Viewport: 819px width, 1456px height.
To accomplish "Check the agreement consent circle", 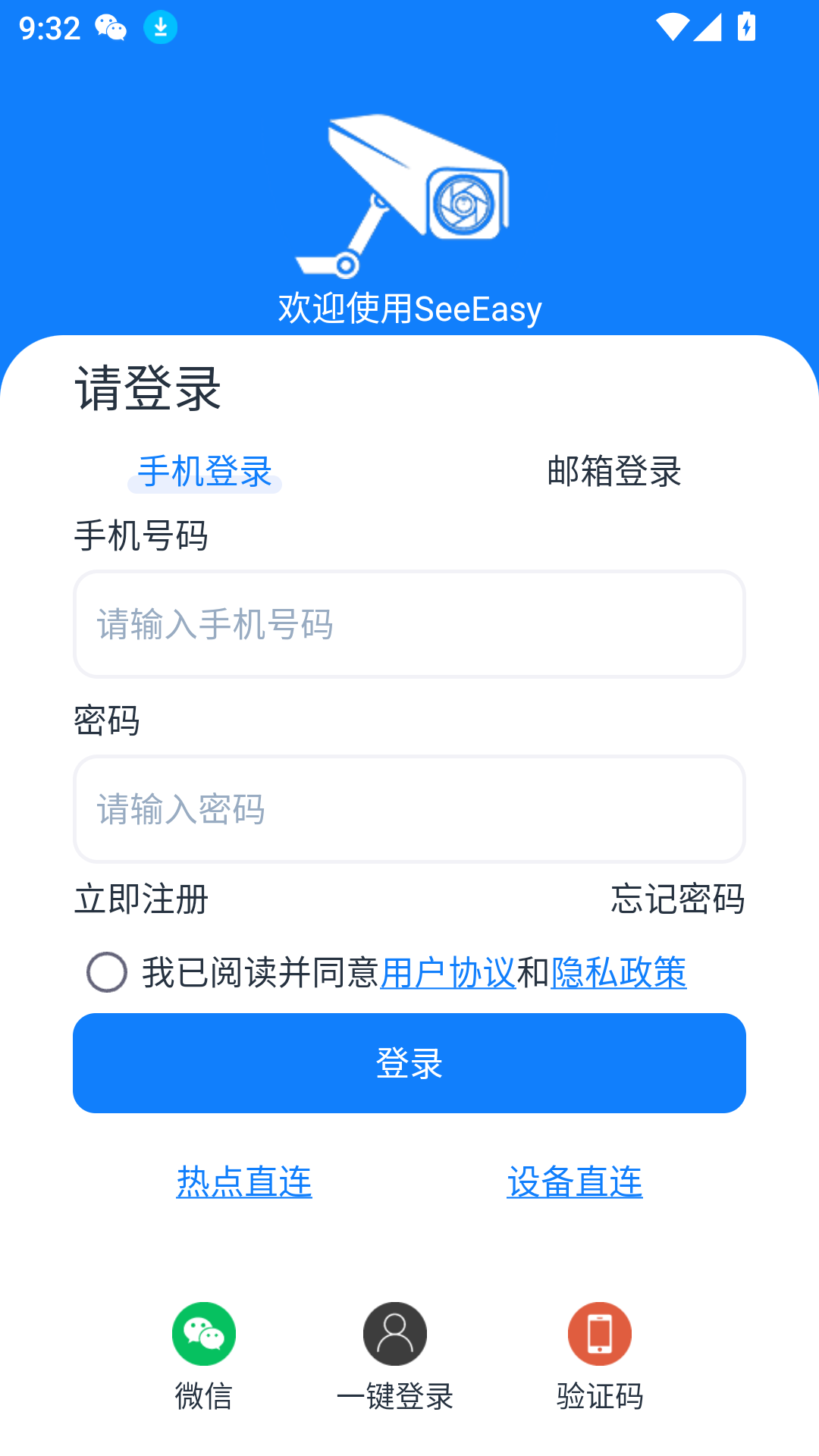I will (107, 972).
